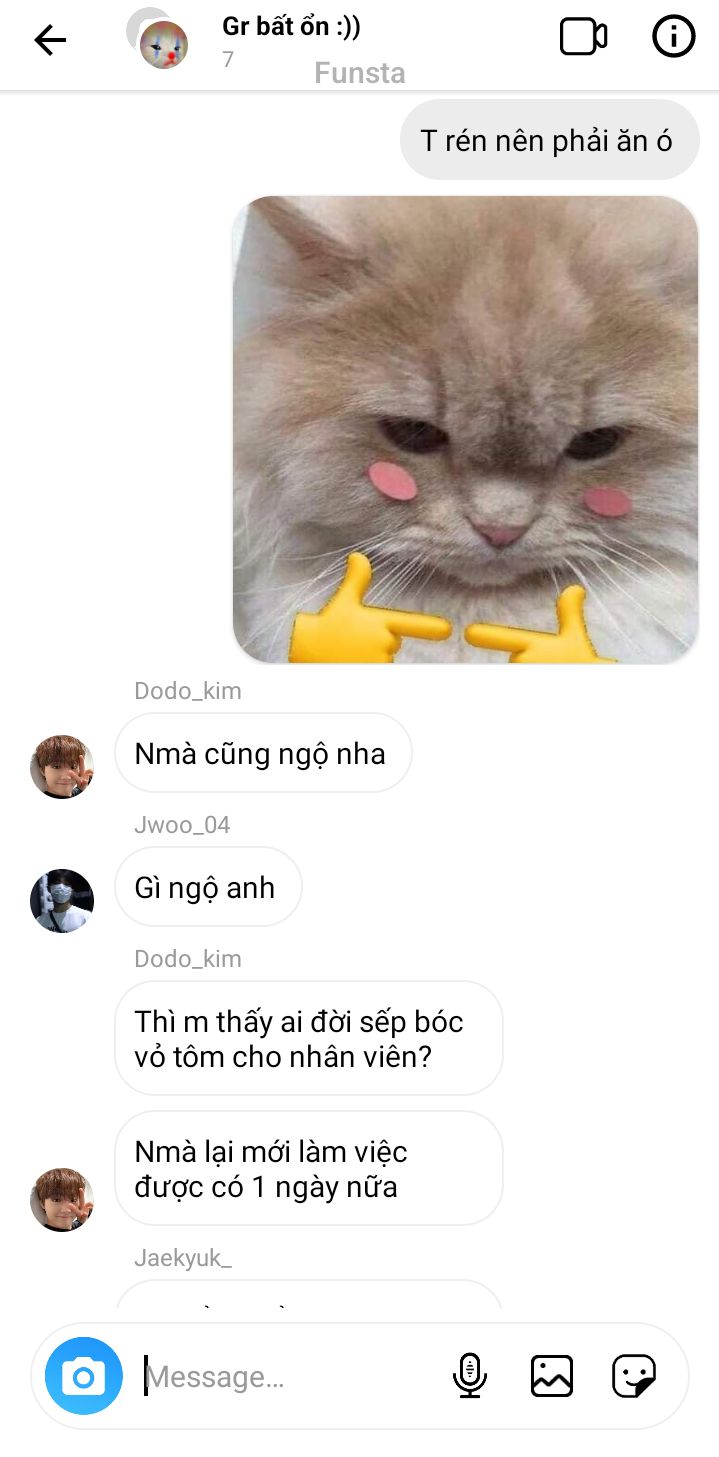Open the cat meme image
This screenshot has height=1457, width=719.
465,429
